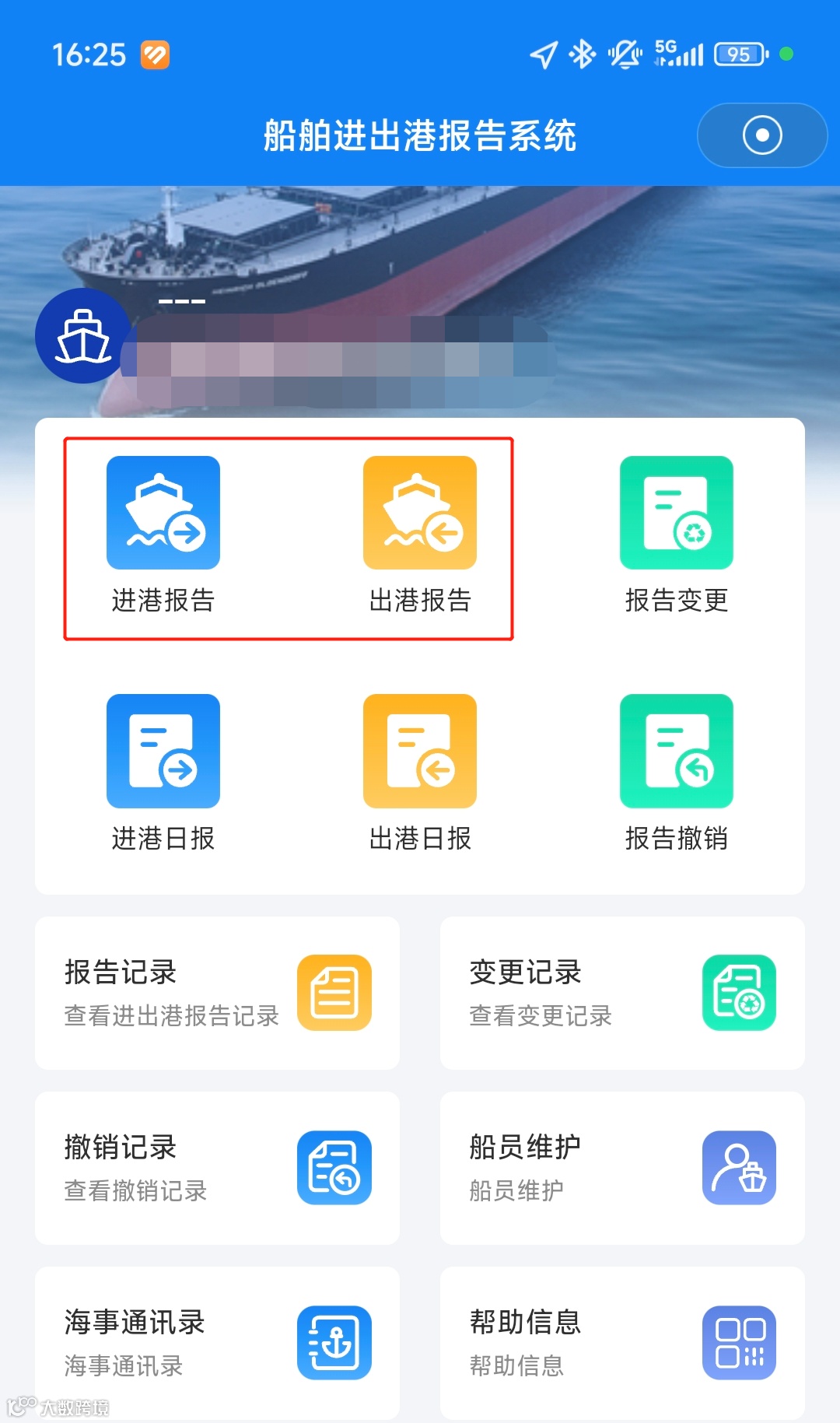Open the 出港日报 outbound daily report icon
Screen dimensions: 840x1423
pyautogui.click(x=419, y=749)
